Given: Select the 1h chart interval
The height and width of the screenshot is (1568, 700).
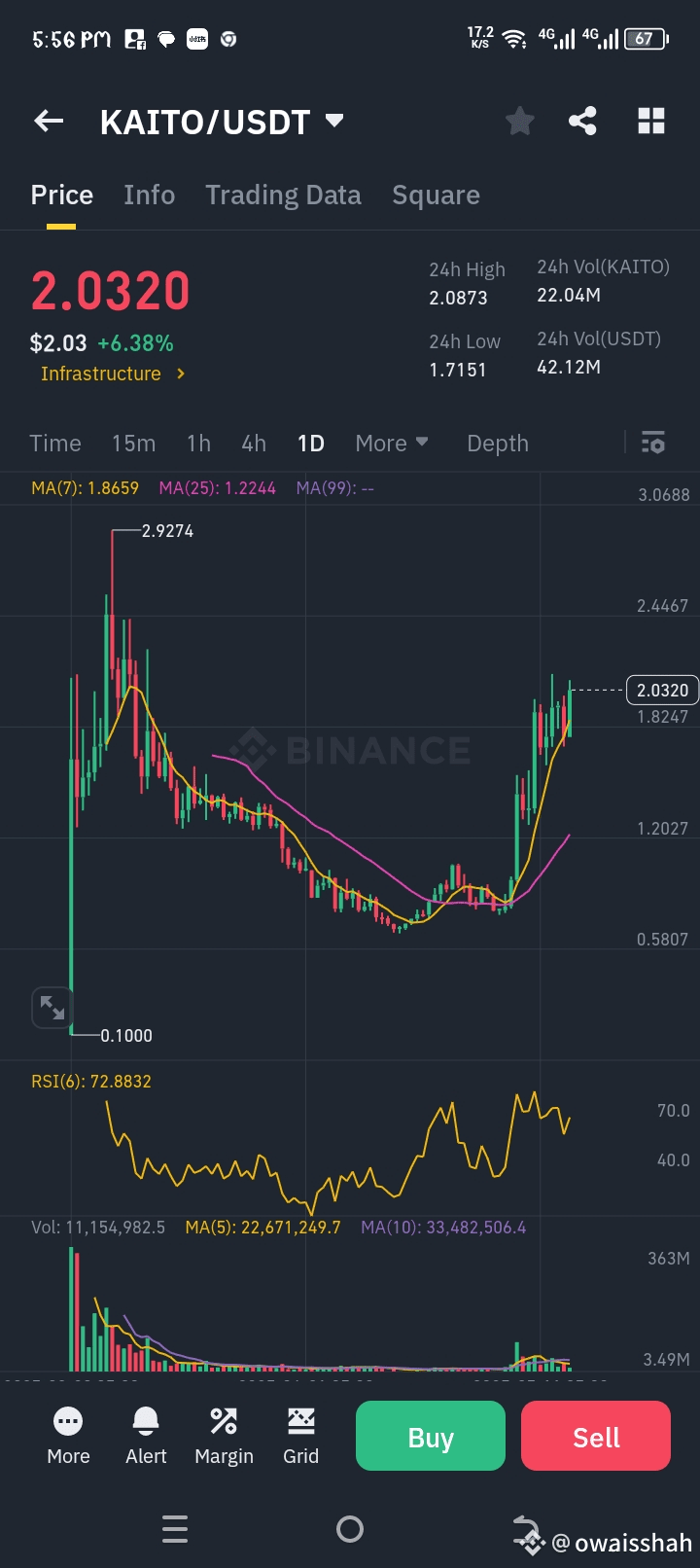Looking at the screenshot, I should [x=198, y=444].
